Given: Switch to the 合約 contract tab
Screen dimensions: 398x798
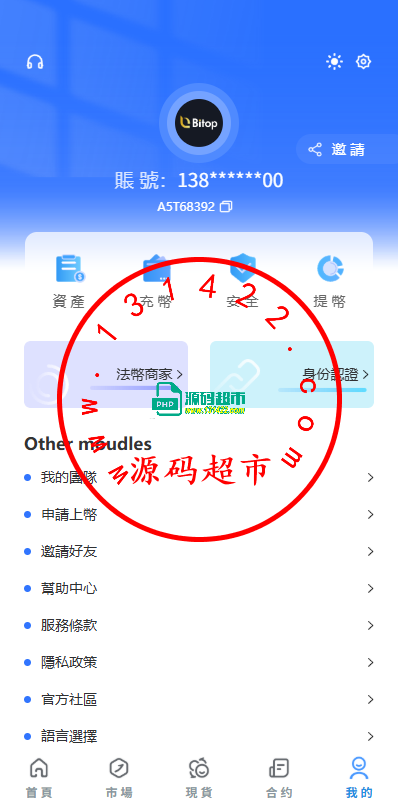Looking at the screenshot, I should point(279,777).
